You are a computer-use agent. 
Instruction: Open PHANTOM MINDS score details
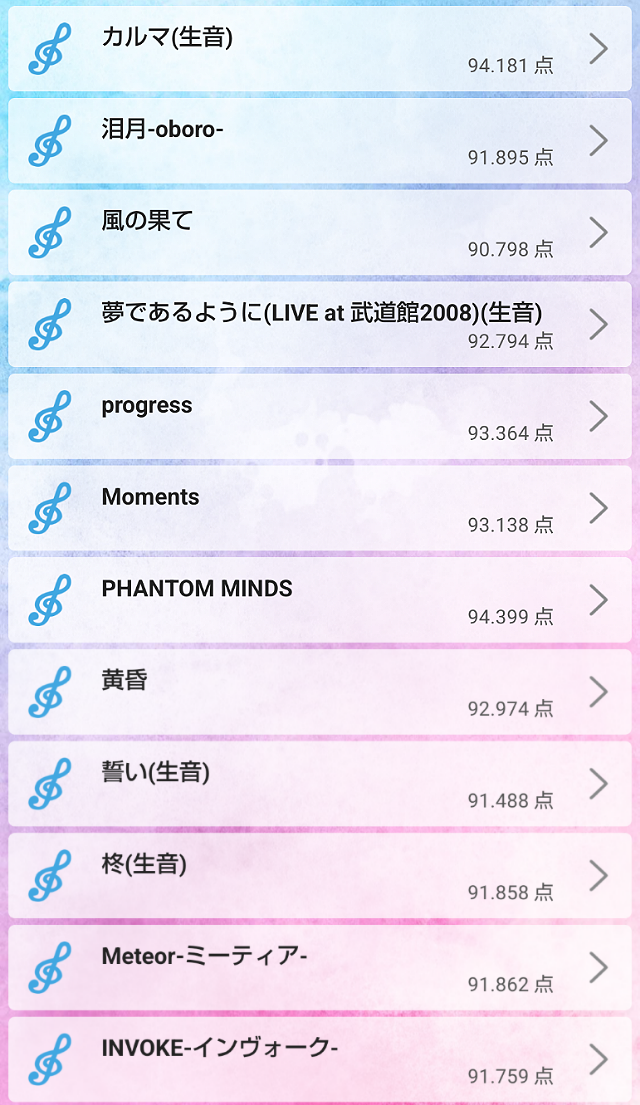pyautogui.click(x=320, y=600)
